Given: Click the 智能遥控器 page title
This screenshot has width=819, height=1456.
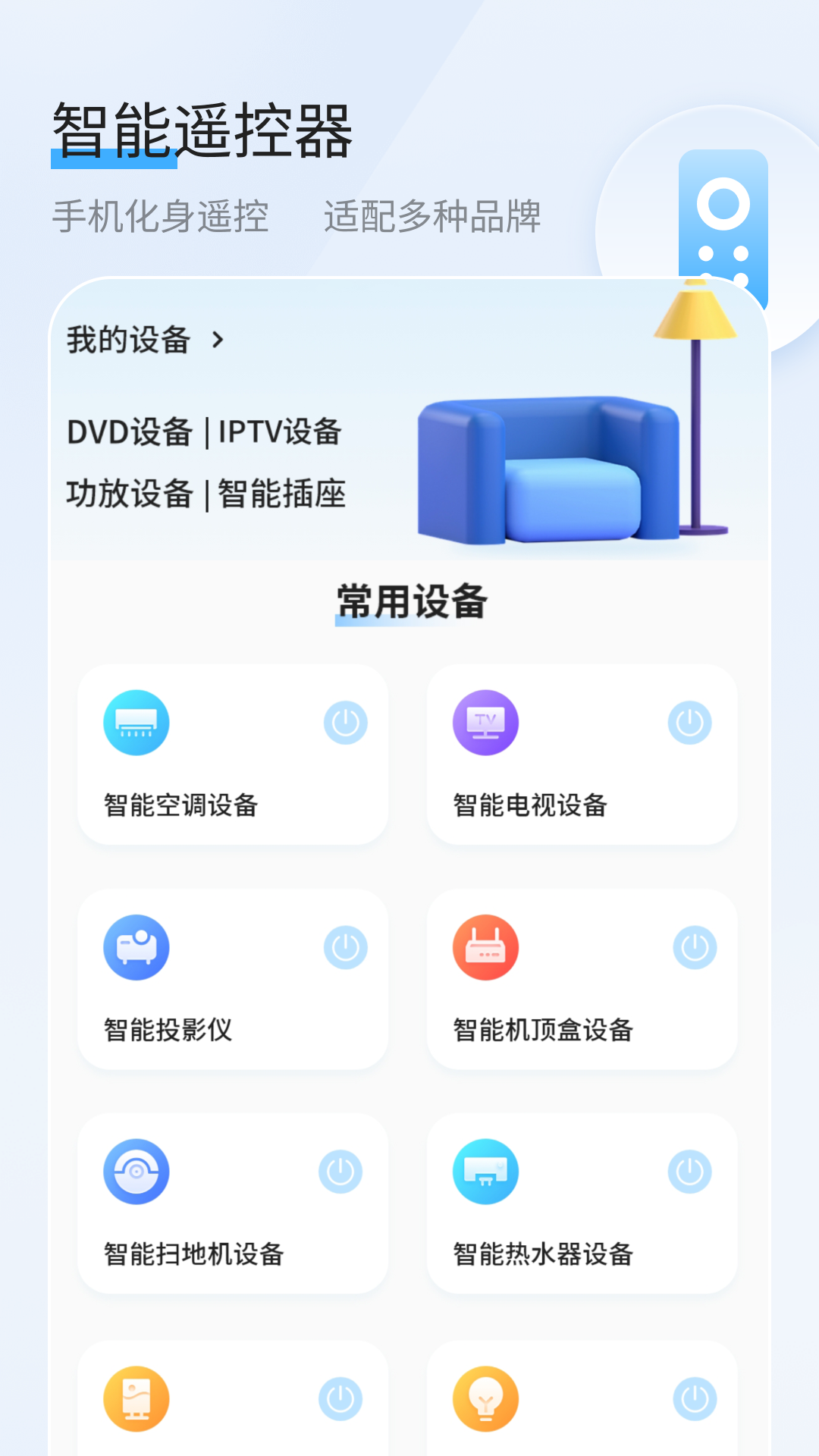Looking at the screenshot, I should coord(203,127).
